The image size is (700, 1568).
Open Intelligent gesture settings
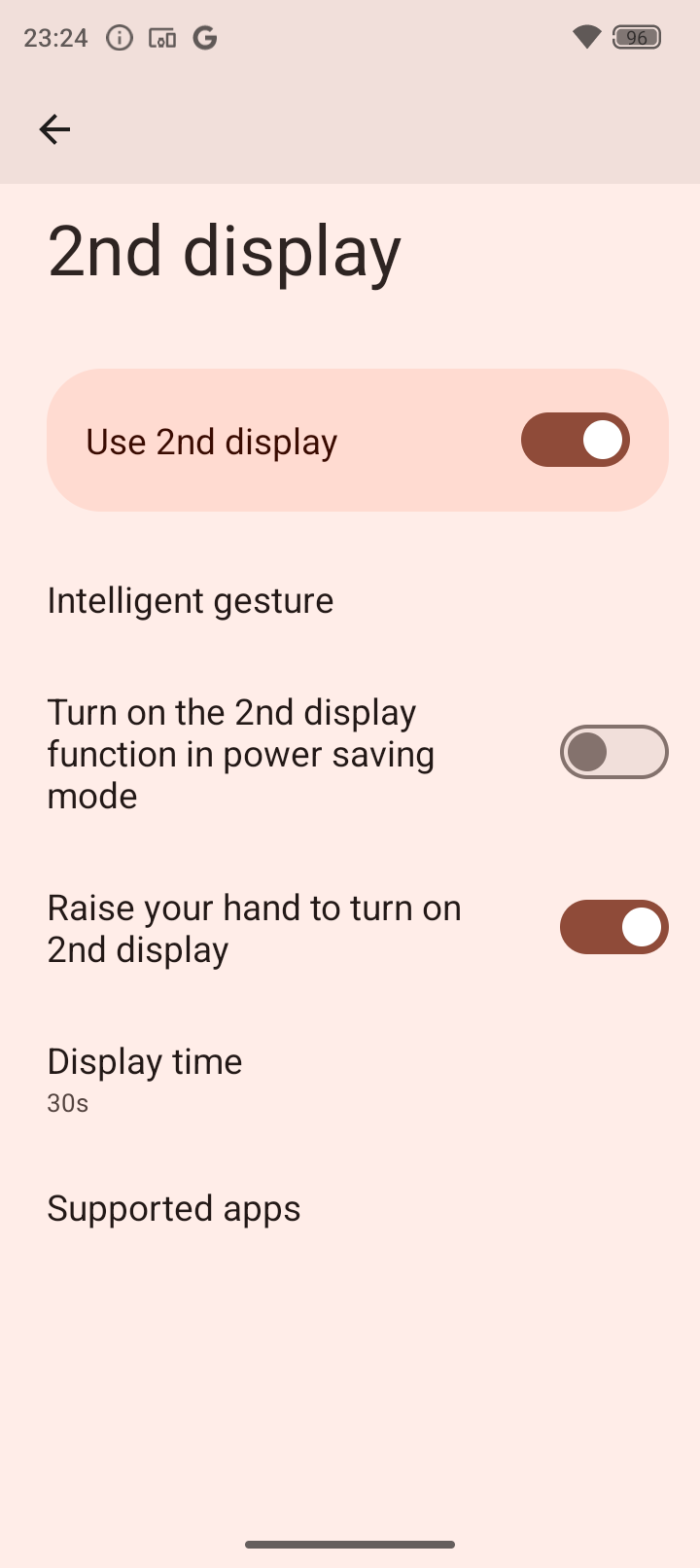[x=350, y=600]
